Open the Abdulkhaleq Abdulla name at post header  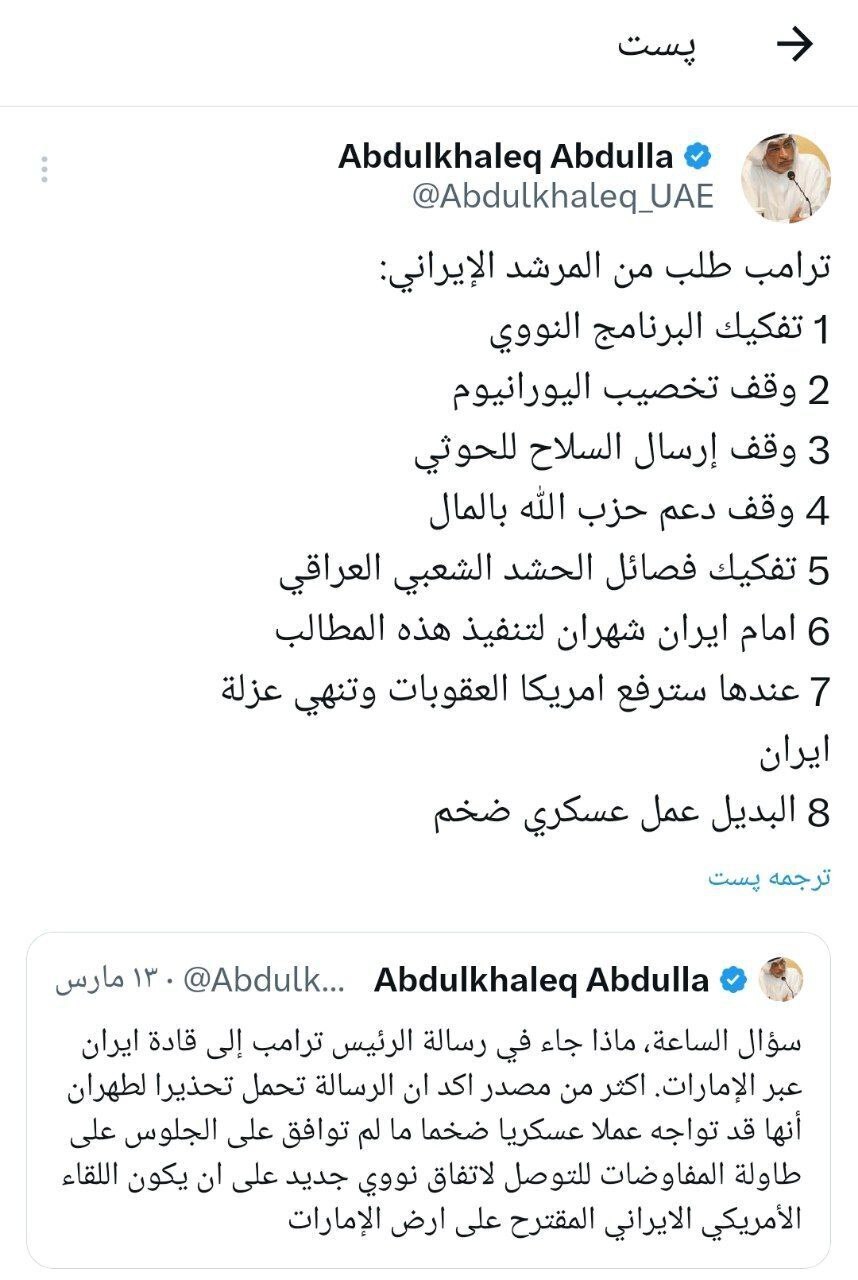505,156
